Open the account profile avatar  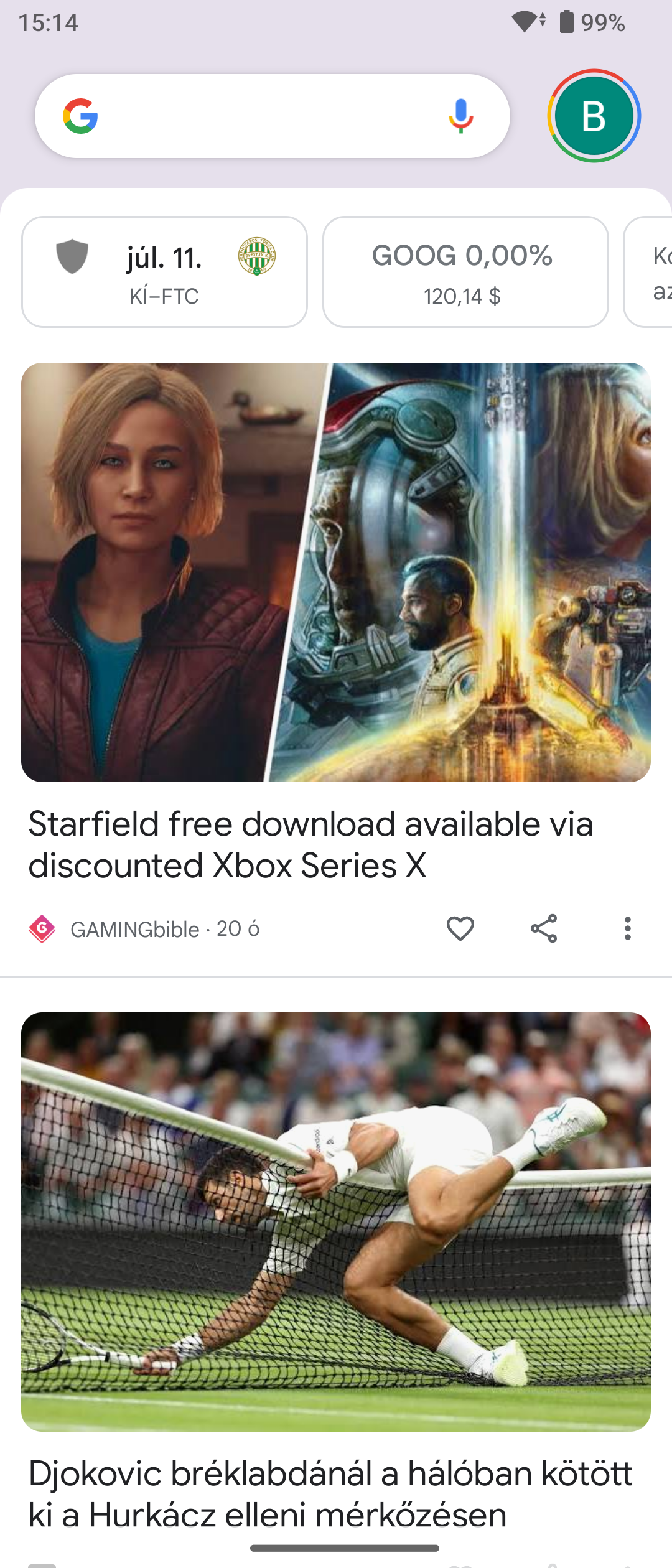(594, 116)
